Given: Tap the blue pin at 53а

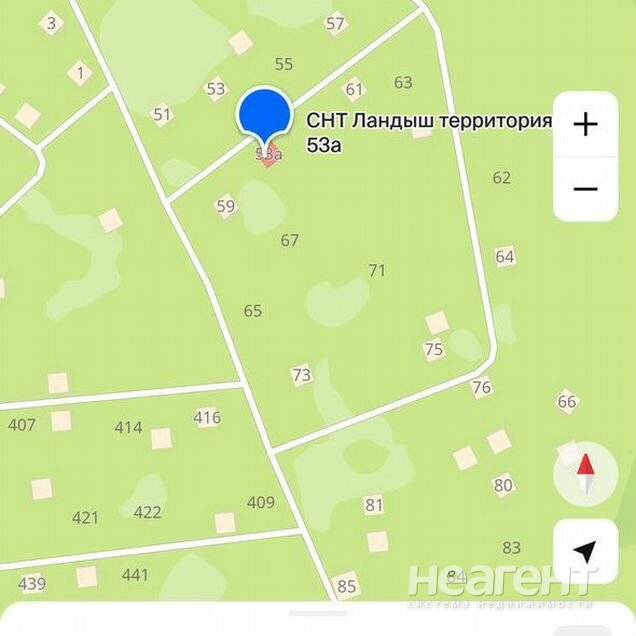Looking at the screenshot, I should 264,114.
